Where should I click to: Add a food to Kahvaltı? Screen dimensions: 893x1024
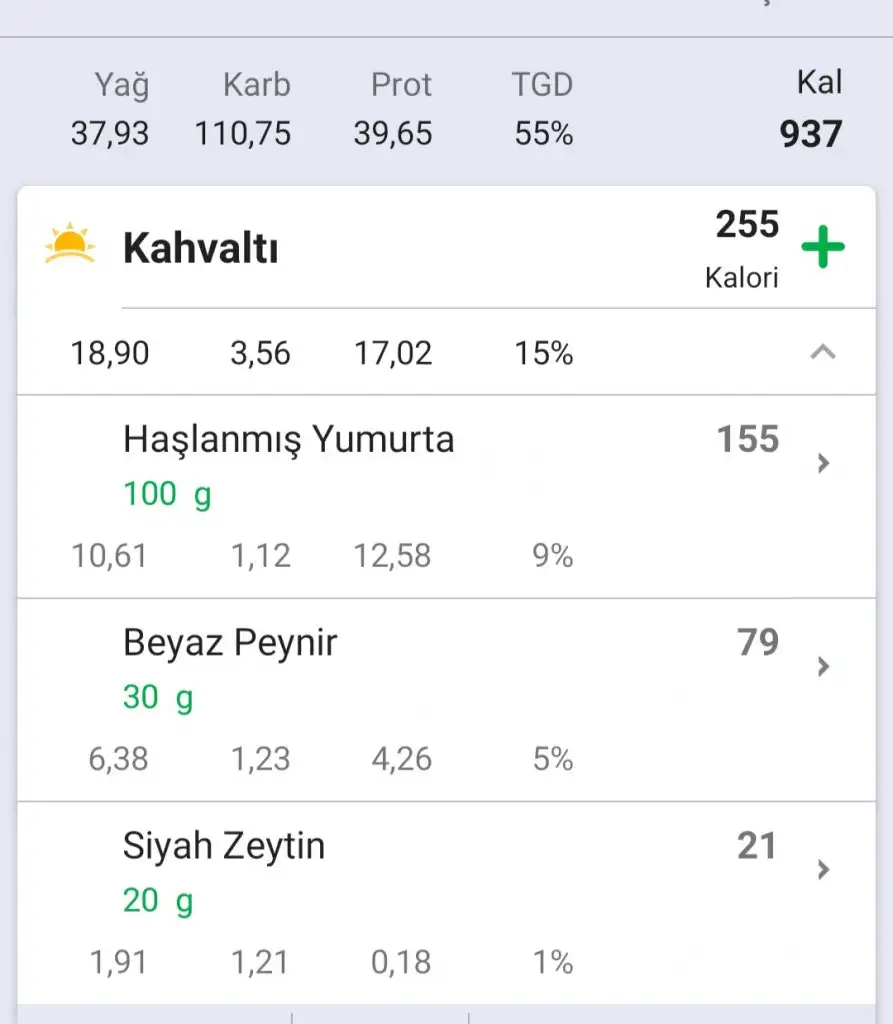tap(822, 247)
